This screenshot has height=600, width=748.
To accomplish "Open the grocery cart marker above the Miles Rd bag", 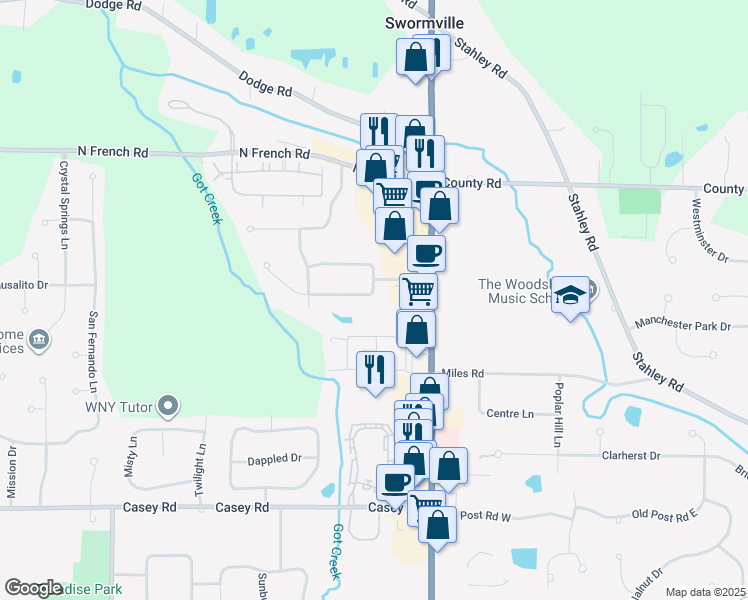I will coord(418,292).
